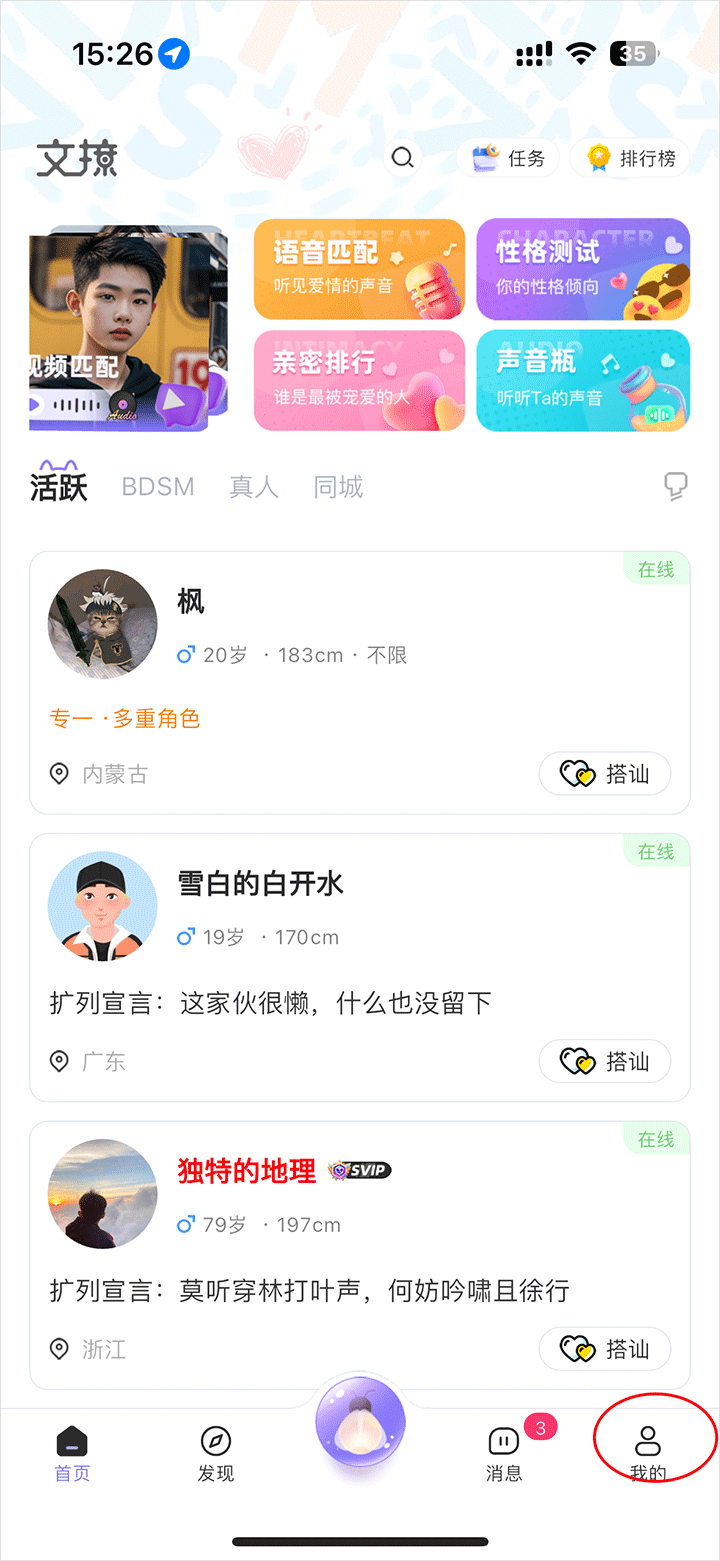Switch to the 同城 tab

[x=338, y=487]
